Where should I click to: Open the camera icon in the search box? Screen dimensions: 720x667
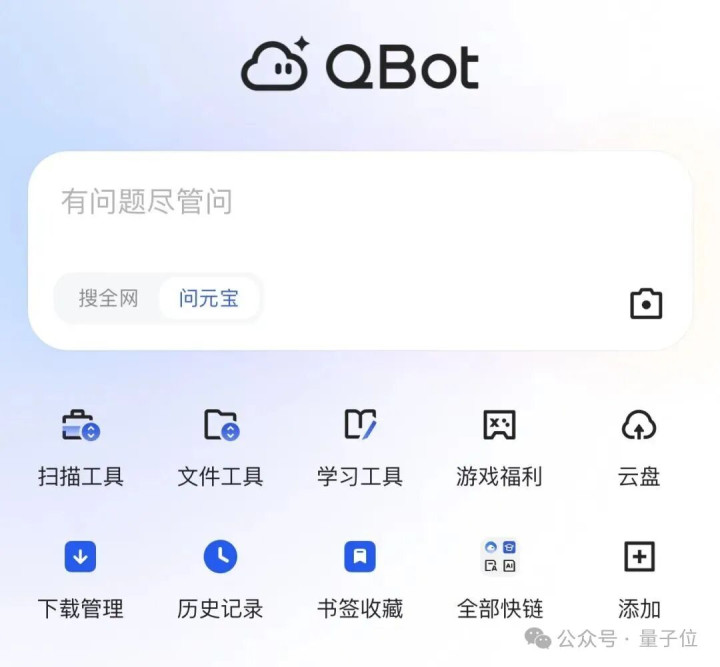click(x=646, y=304)
